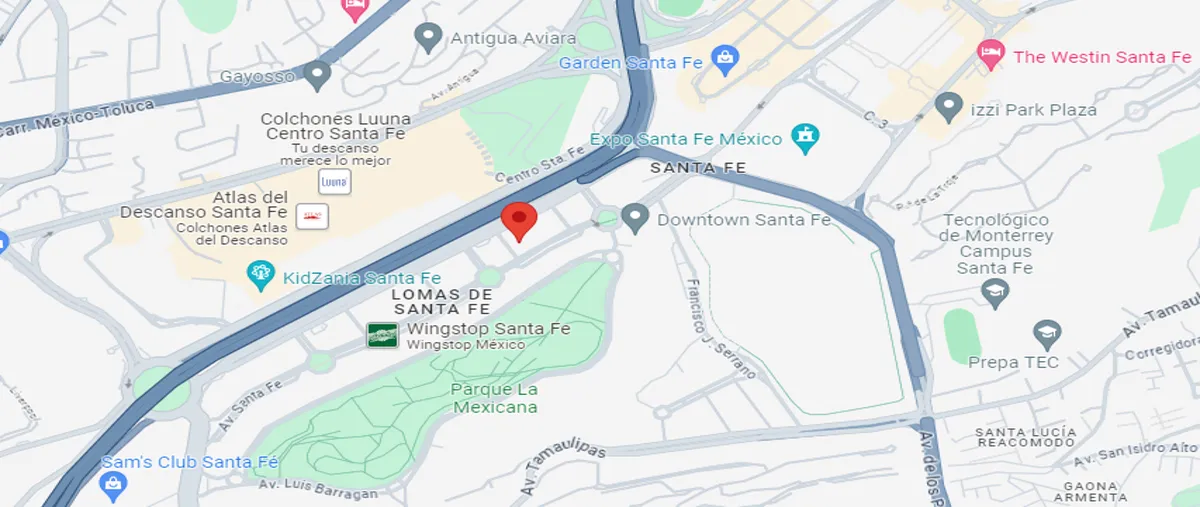
Task: Tap the Gayosso location marker
Action: coord(318,74)
